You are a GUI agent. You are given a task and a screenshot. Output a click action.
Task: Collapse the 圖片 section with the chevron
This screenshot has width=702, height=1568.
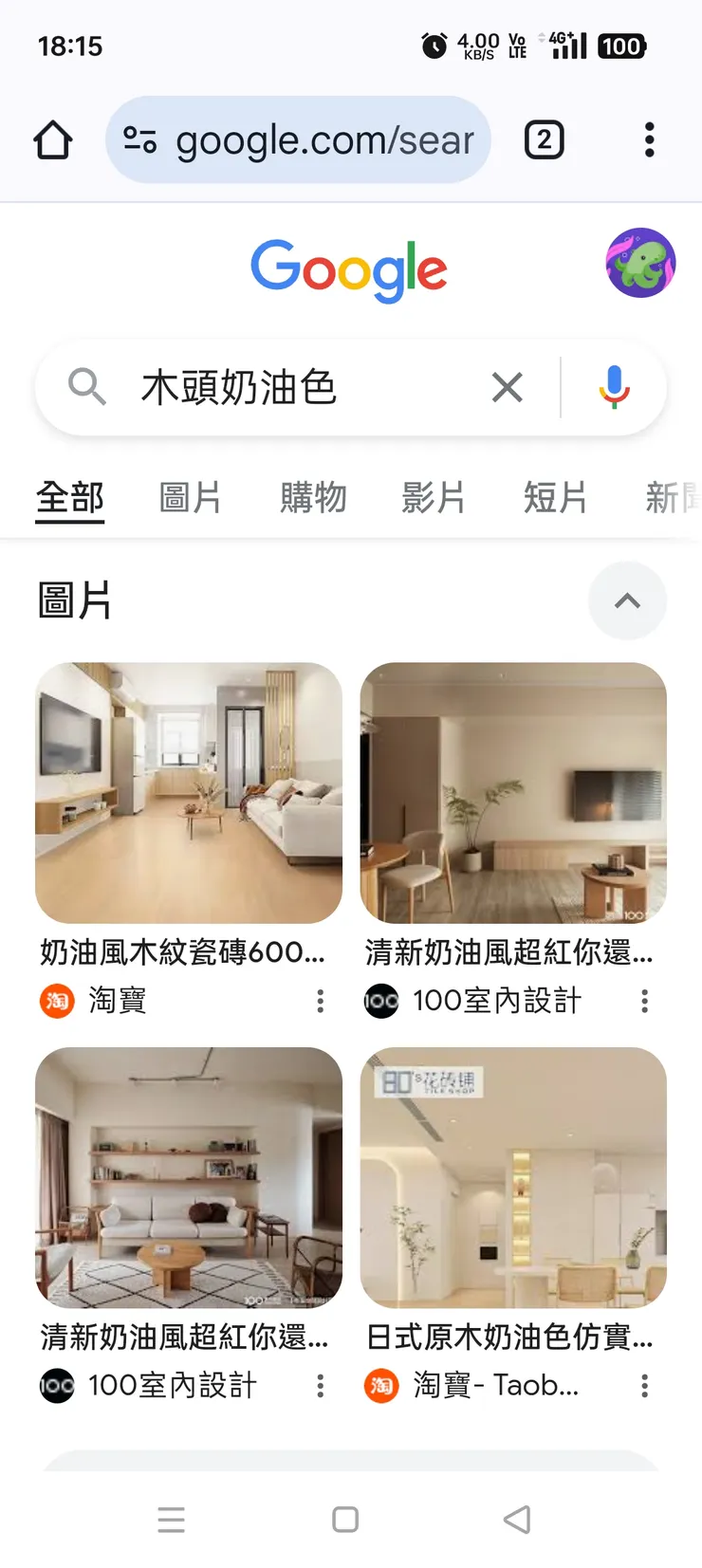click(x=627, y=600)
